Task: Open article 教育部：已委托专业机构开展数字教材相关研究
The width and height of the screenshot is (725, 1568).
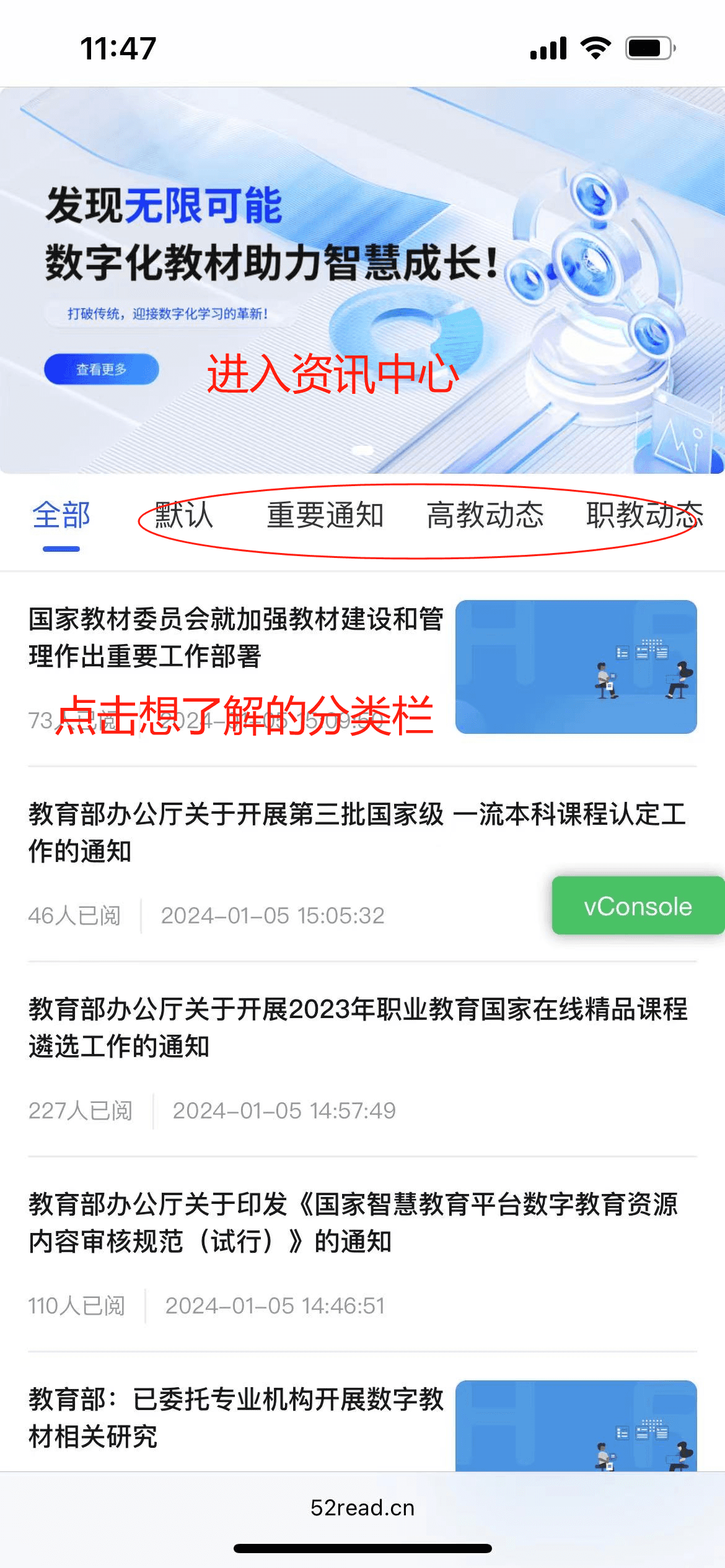Action: (x=235, y=1417)
